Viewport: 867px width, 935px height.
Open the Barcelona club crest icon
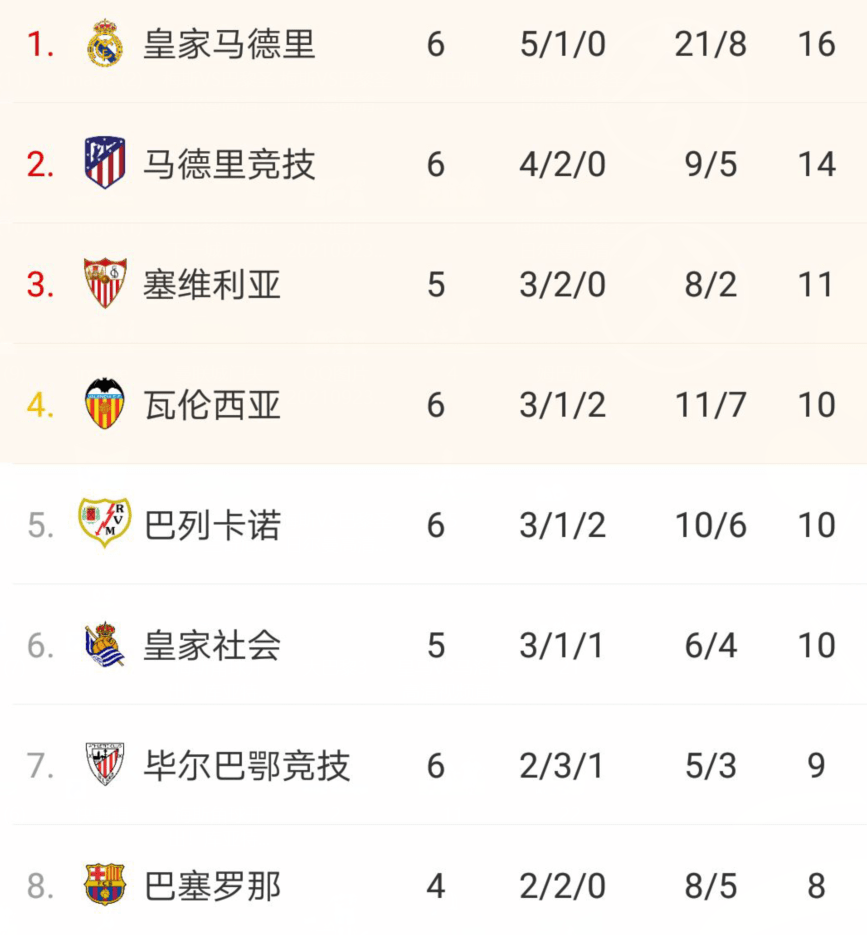(x=103, y=886)
